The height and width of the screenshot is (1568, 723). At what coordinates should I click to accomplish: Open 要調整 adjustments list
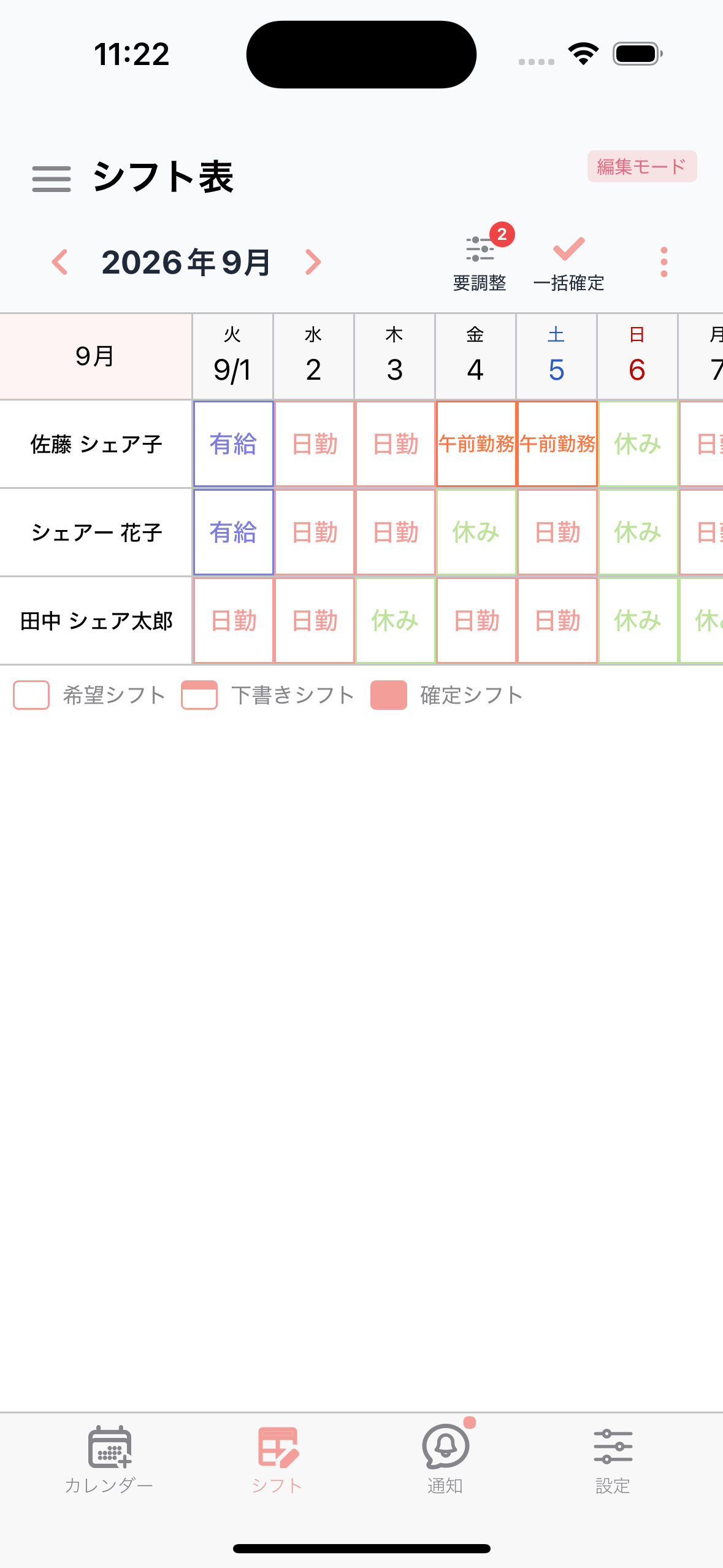tap(480, 263)
